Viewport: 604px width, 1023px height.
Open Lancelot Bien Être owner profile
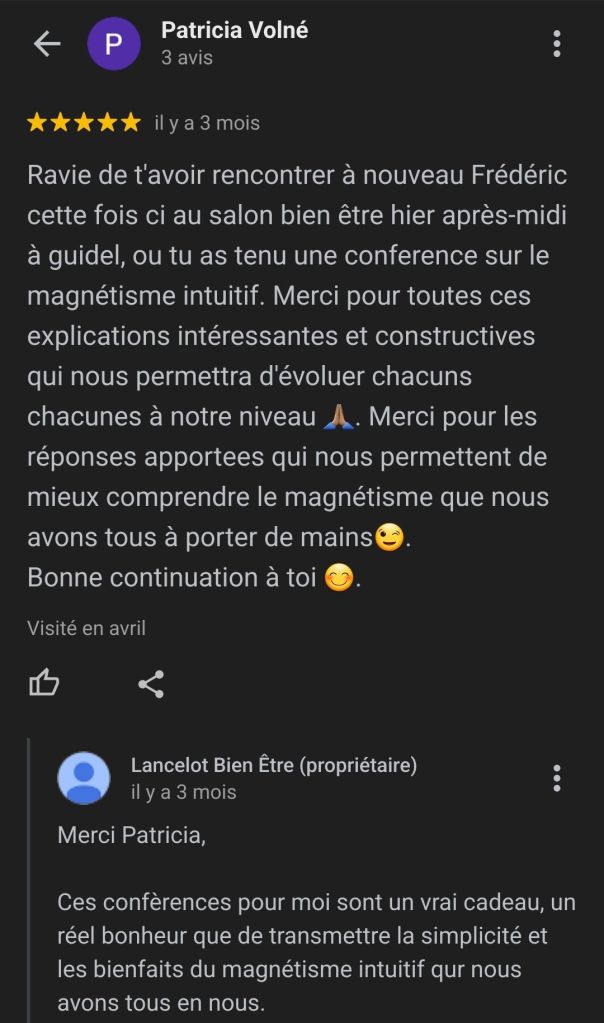85,778
